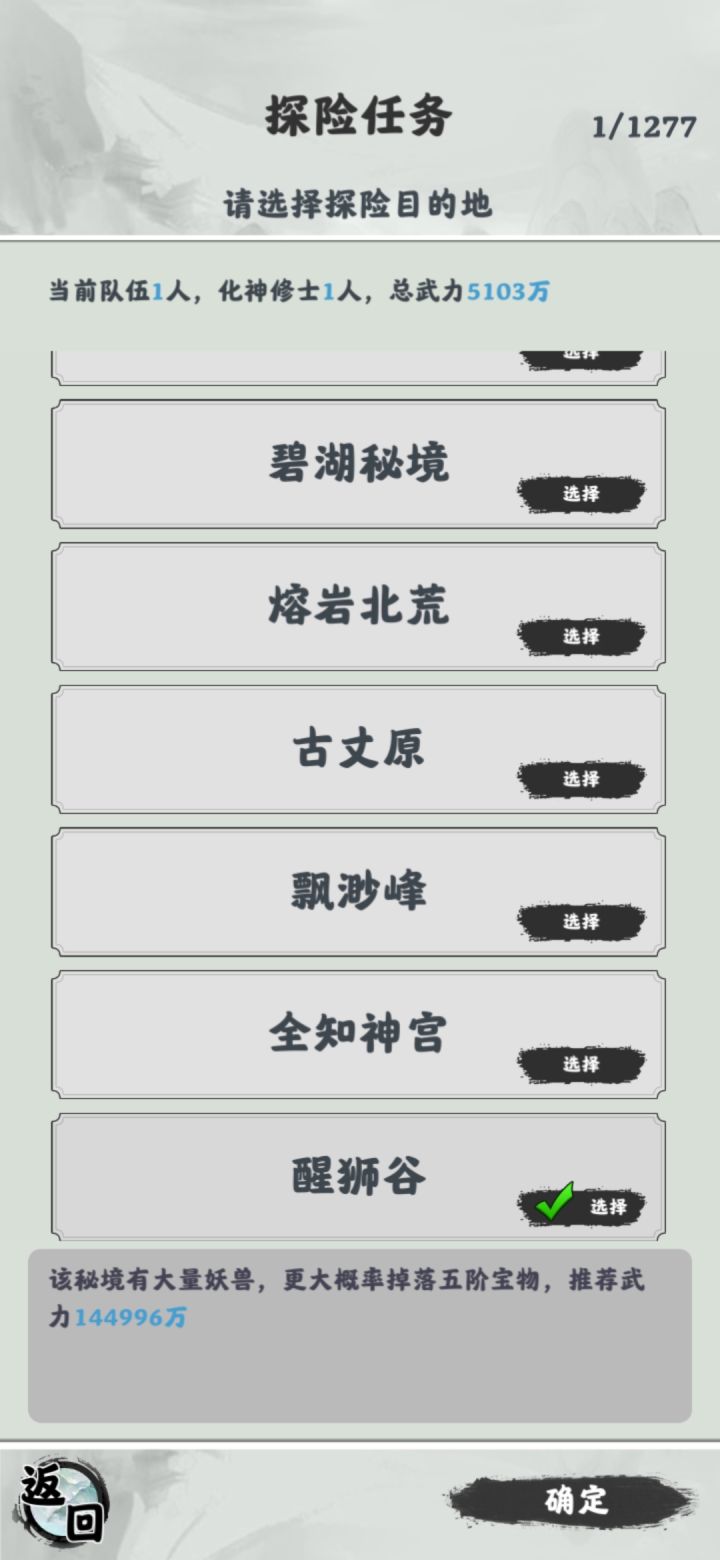Tap the 1/1277 page progress counter
Viewport: 720px width, 1560px height.
coord(645,122)
